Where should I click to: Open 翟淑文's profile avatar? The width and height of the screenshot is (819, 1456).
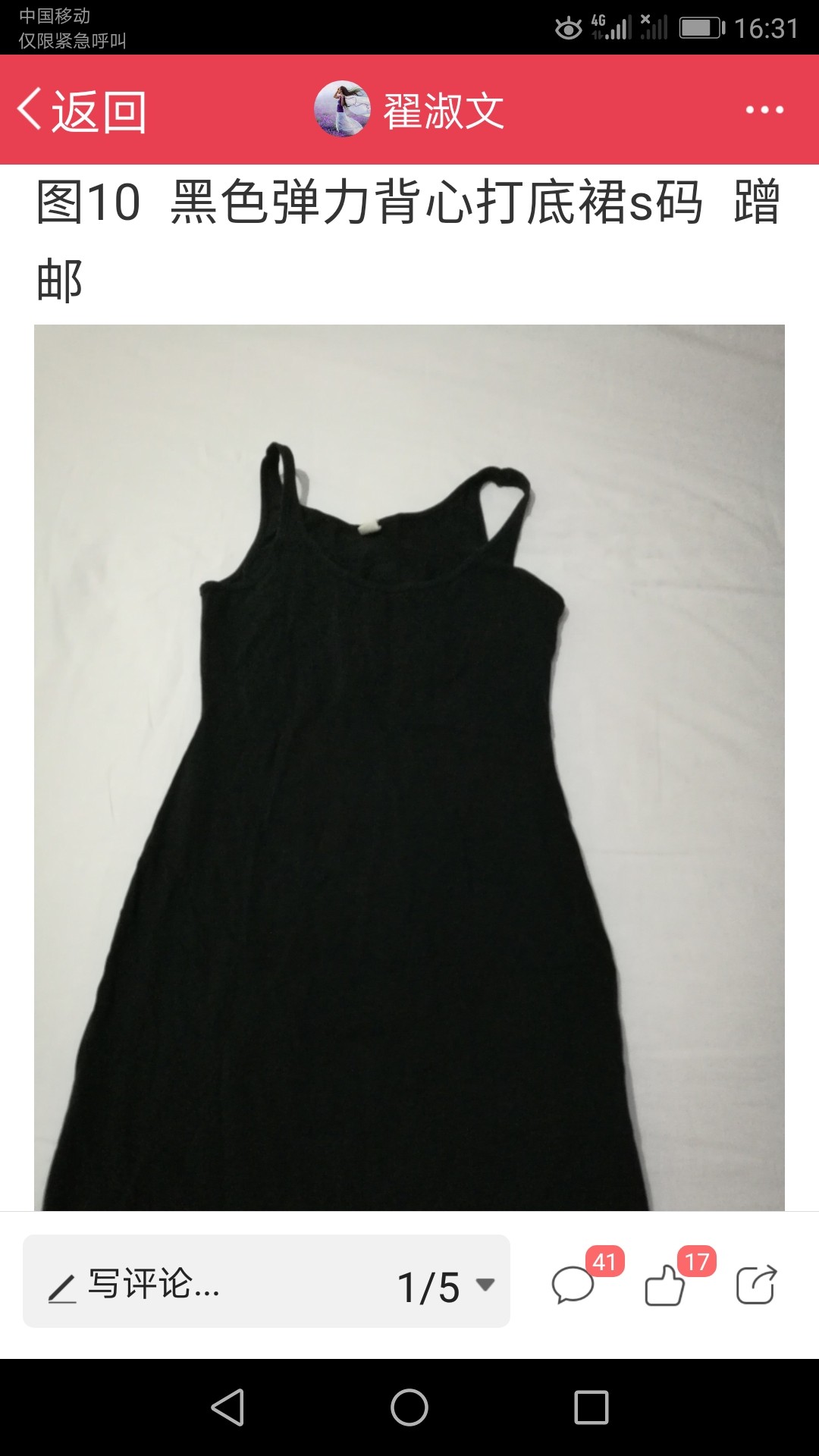(342, 109)
